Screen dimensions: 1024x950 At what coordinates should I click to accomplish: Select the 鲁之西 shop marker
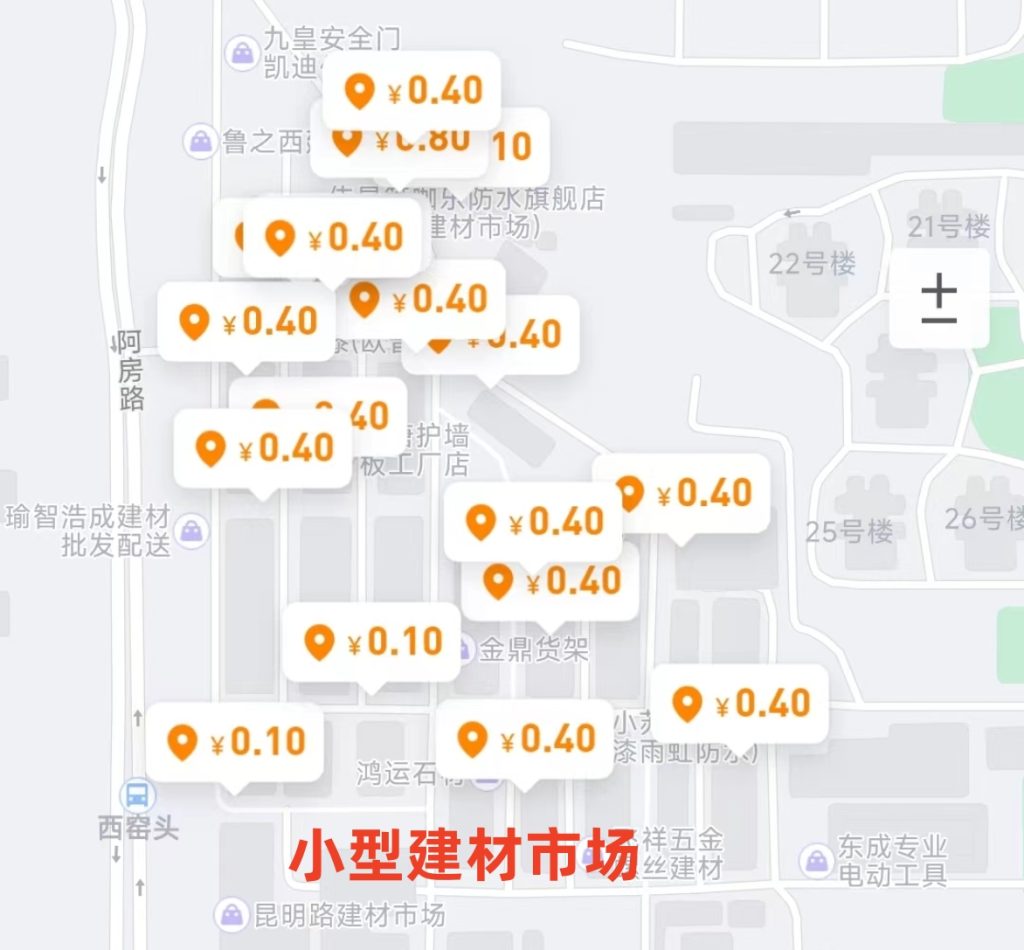tap(201, 141)
